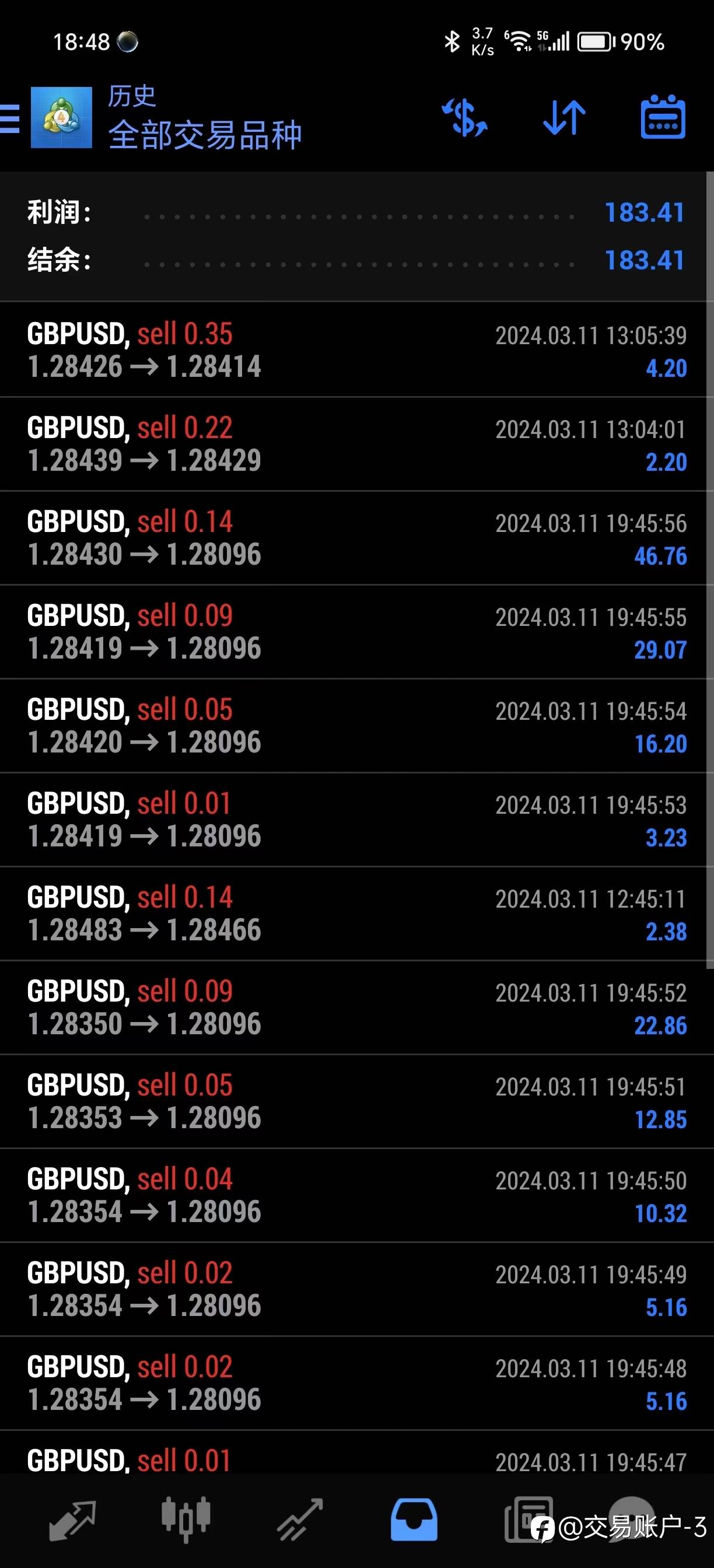Switch to the Quotes tab with two arrows
Image resolution: width=714 pixels, height=1568 pixels.
72,1520
